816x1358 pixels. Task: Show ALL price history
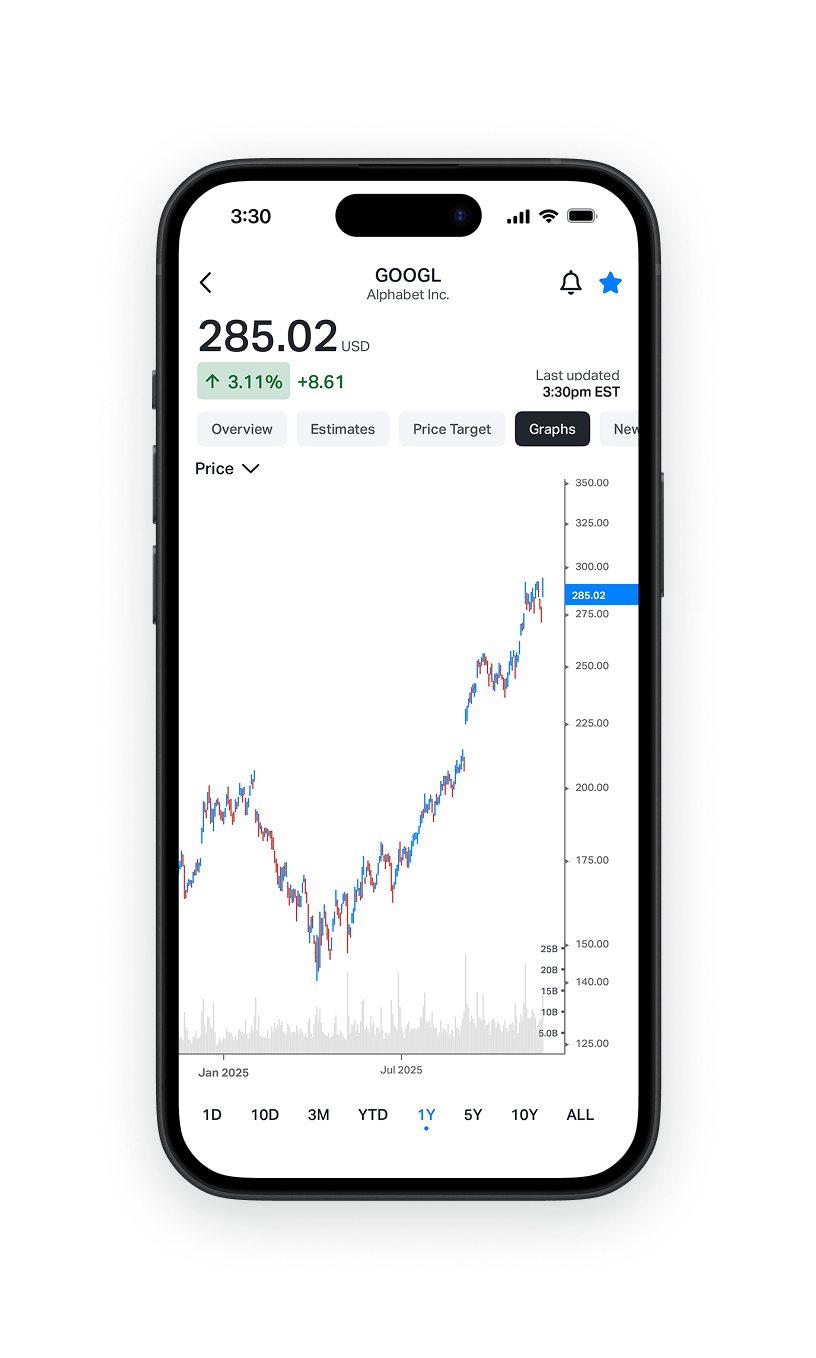(580, 1115)
